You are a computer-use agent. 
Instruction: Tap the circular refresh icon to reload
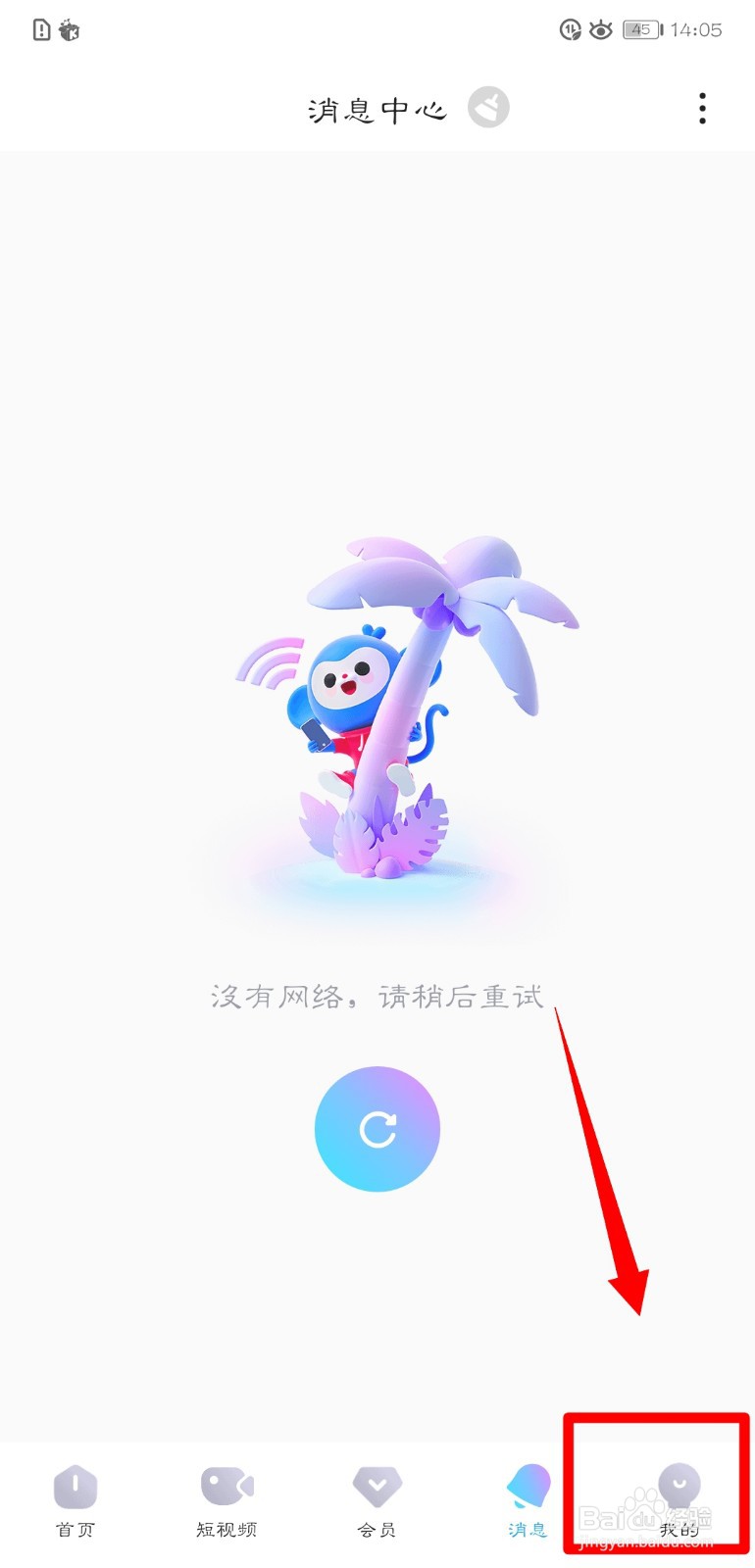pos(377,1129)
